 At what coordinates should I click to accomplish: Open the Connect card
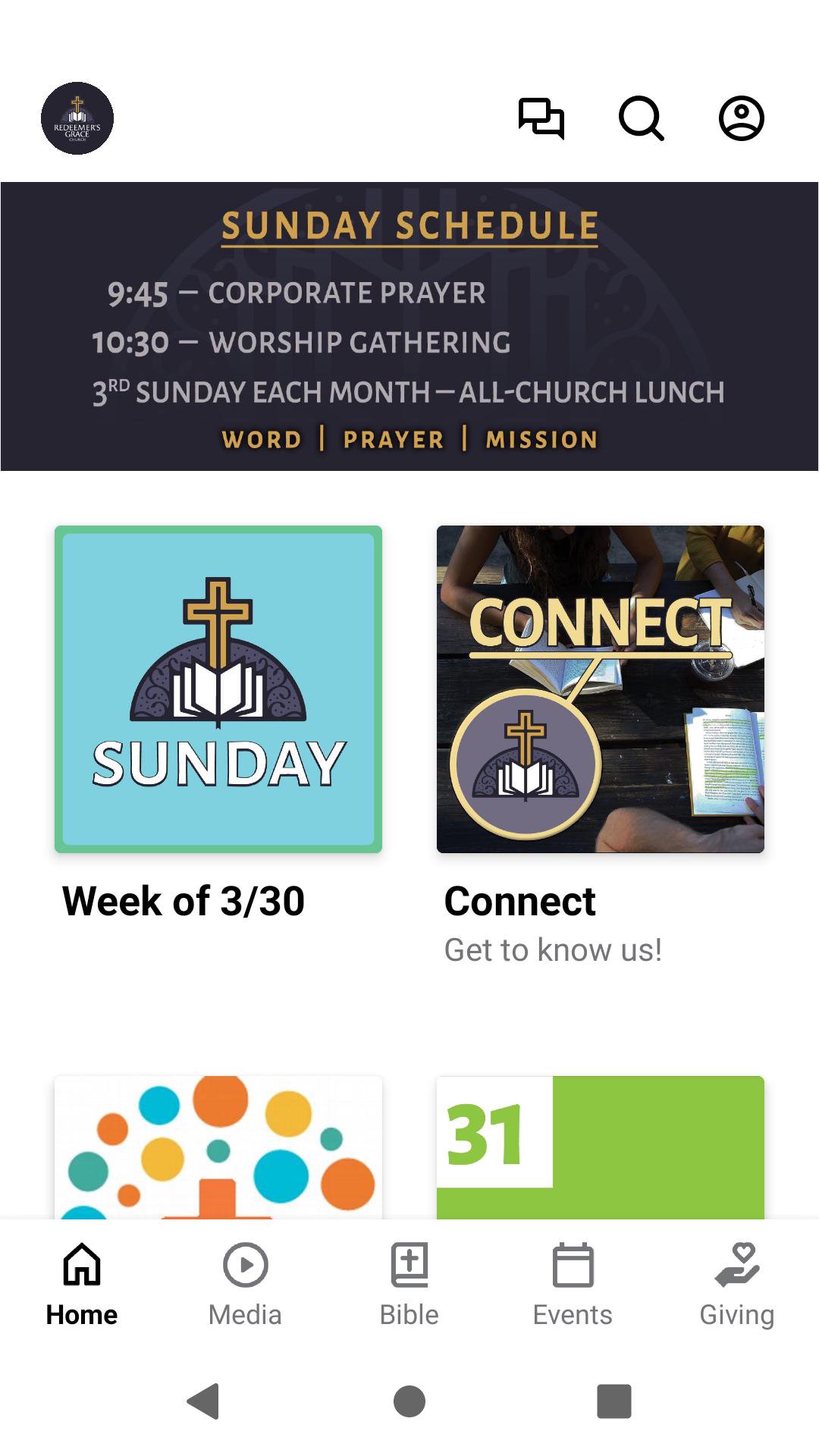click(x=601, y=689)
